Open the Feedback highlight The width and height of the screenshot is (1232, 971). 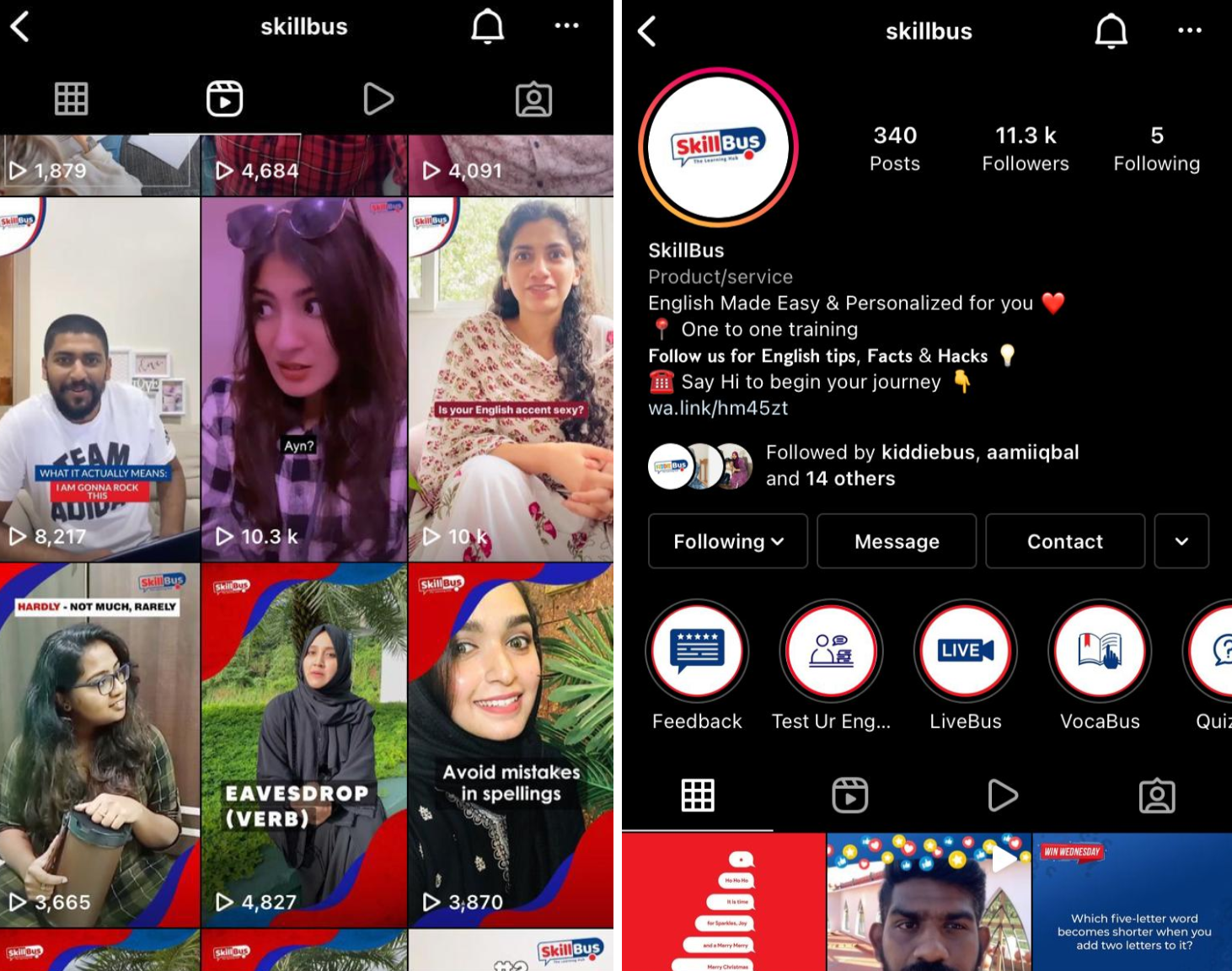click(697, 652)
